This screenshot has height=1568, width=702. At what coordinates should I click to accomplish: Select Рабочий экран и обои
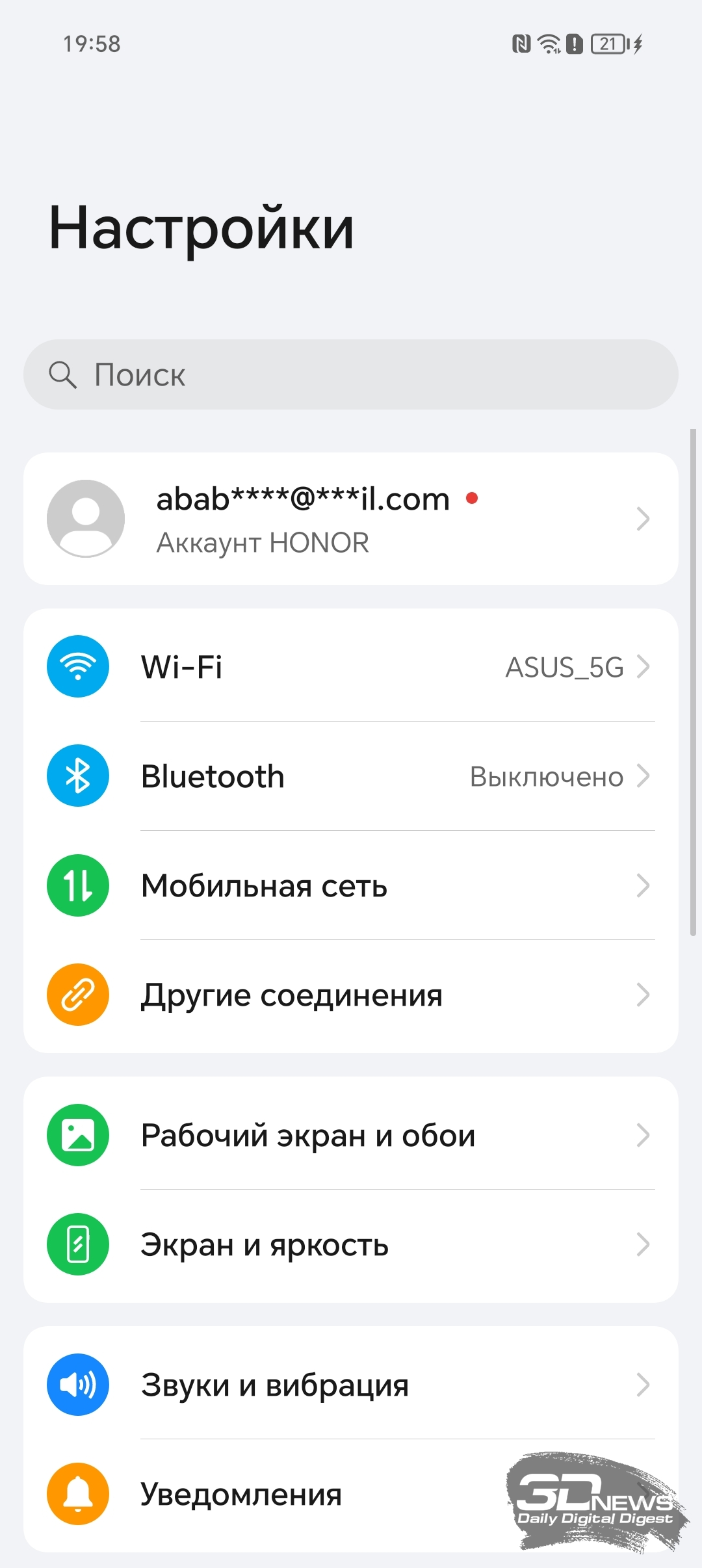tap(351, 1135)
